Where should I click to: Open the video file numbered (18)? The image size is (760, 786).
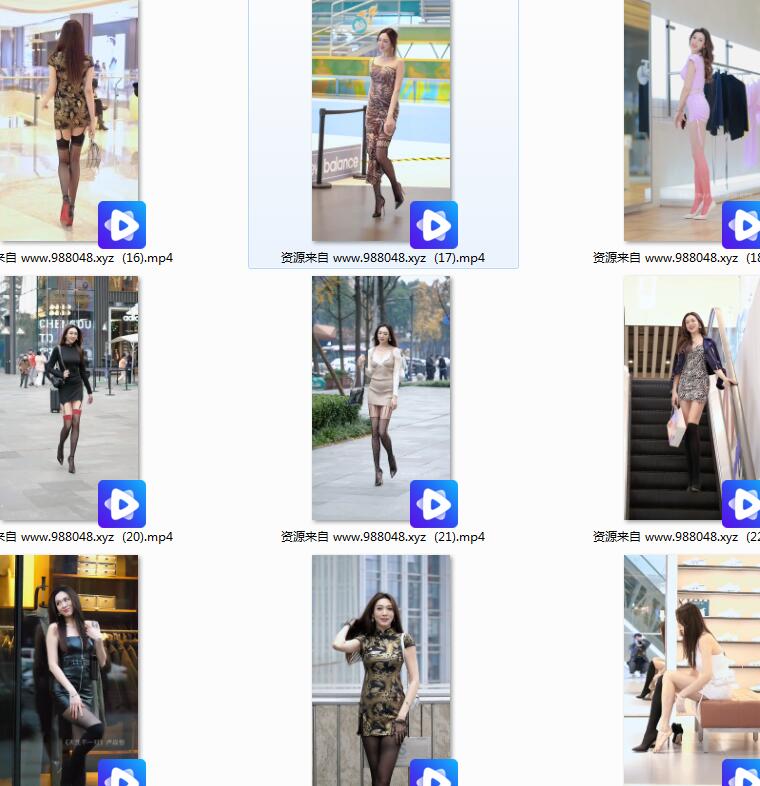[692, 120]
